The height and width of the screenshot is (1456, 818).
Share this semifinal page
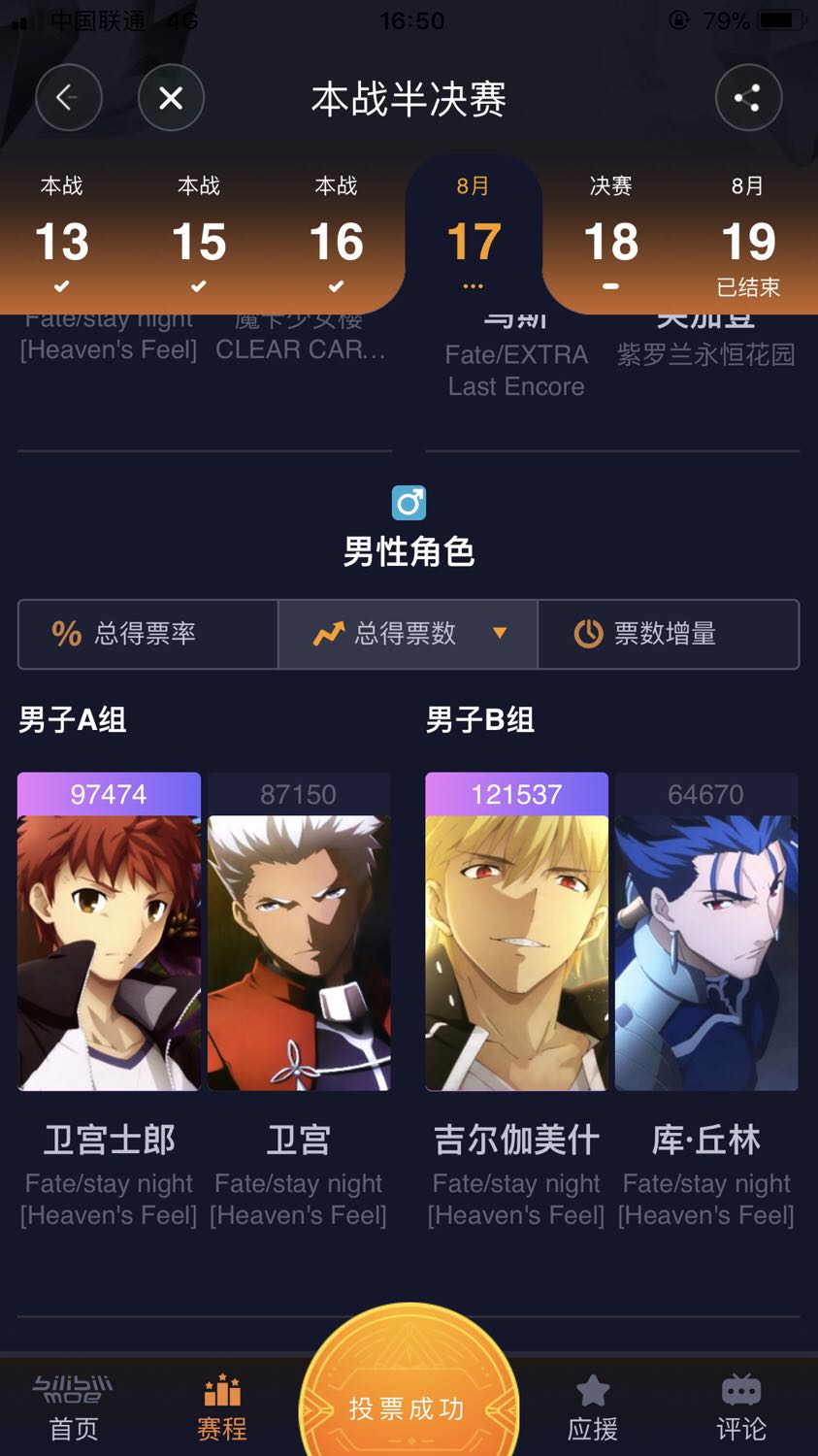(x=748, y=98)
